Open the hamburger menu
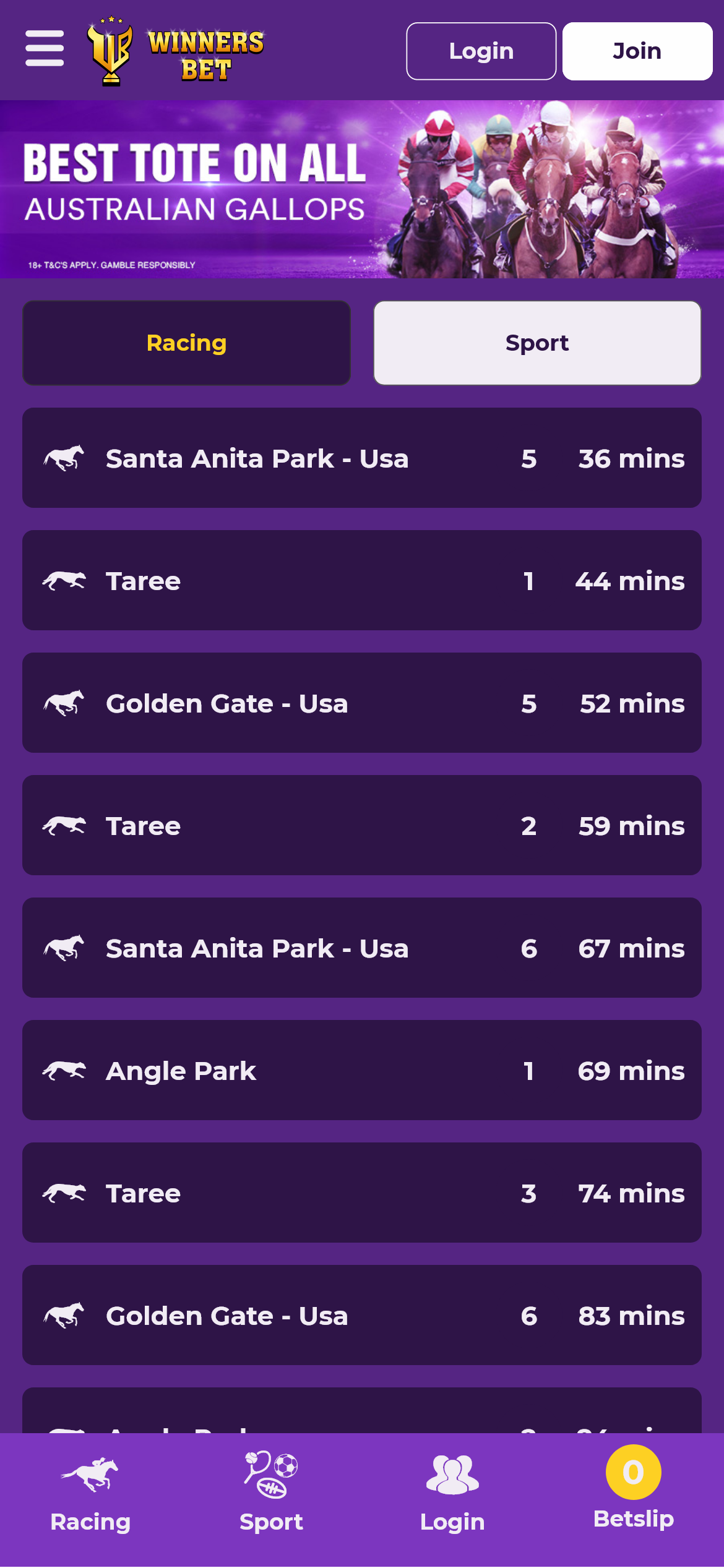724x1568 pixels. pyautogui.click(x=45, y=48)
